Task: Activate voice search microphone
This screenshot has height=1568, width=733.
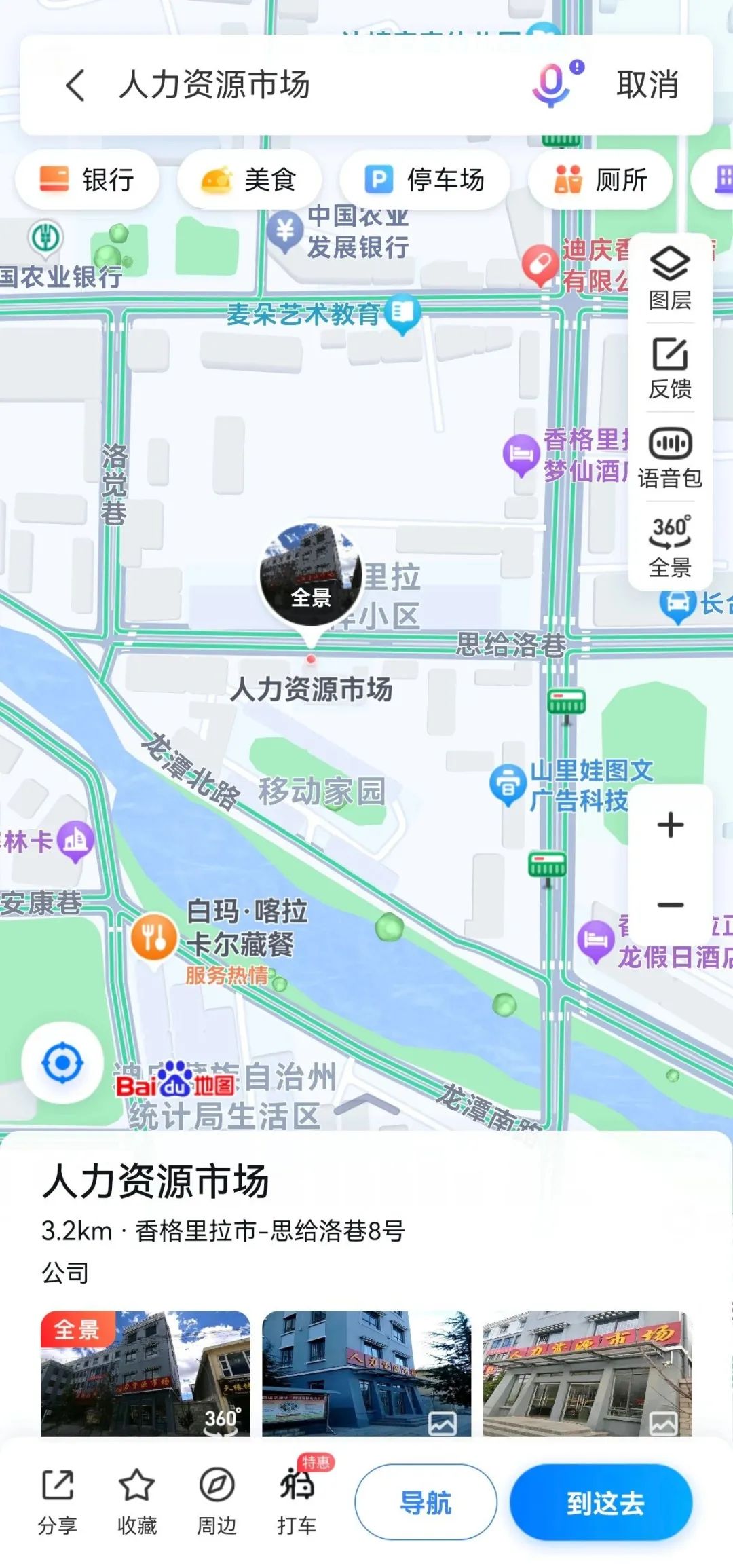Action: pyautogui.click(x=552, y=86)
